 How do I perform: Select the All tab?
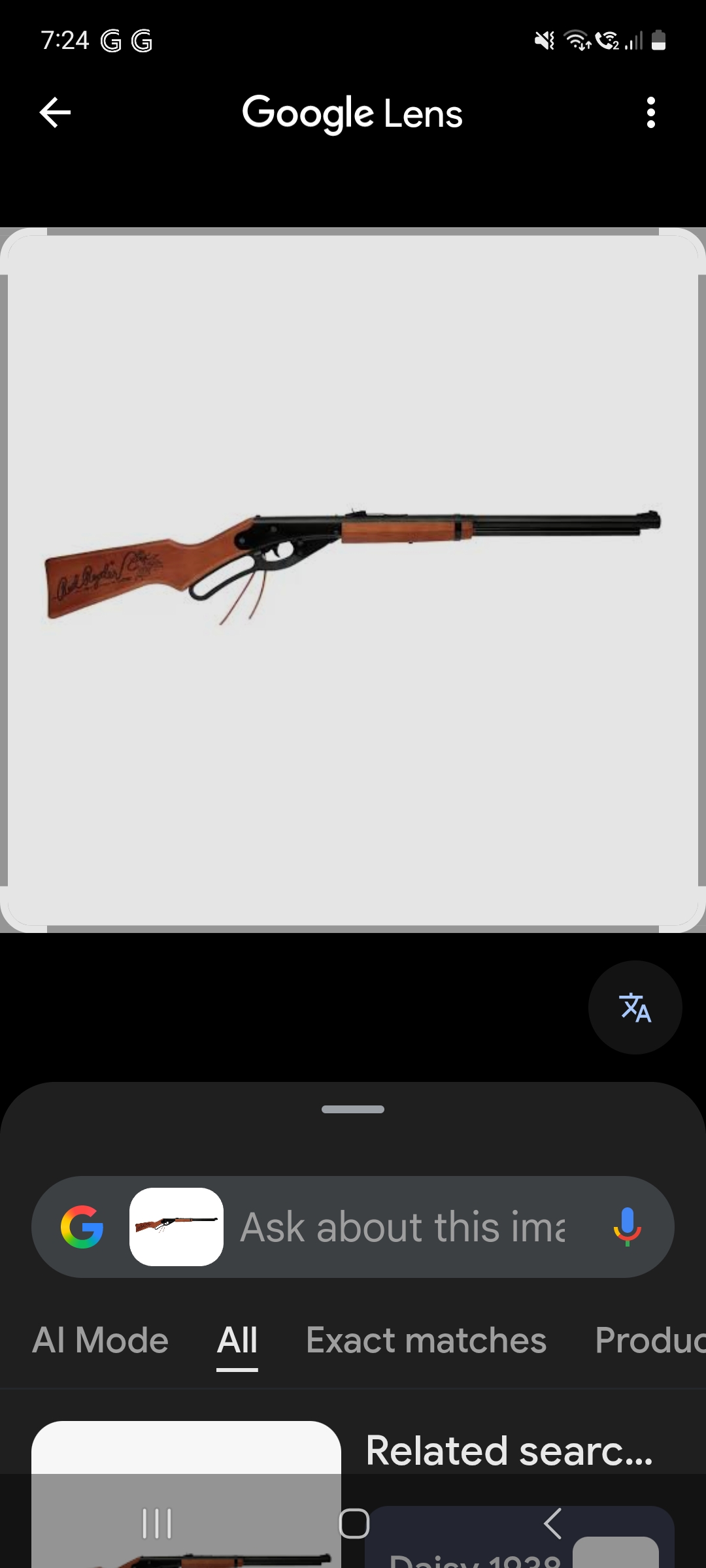(237, 1341)
